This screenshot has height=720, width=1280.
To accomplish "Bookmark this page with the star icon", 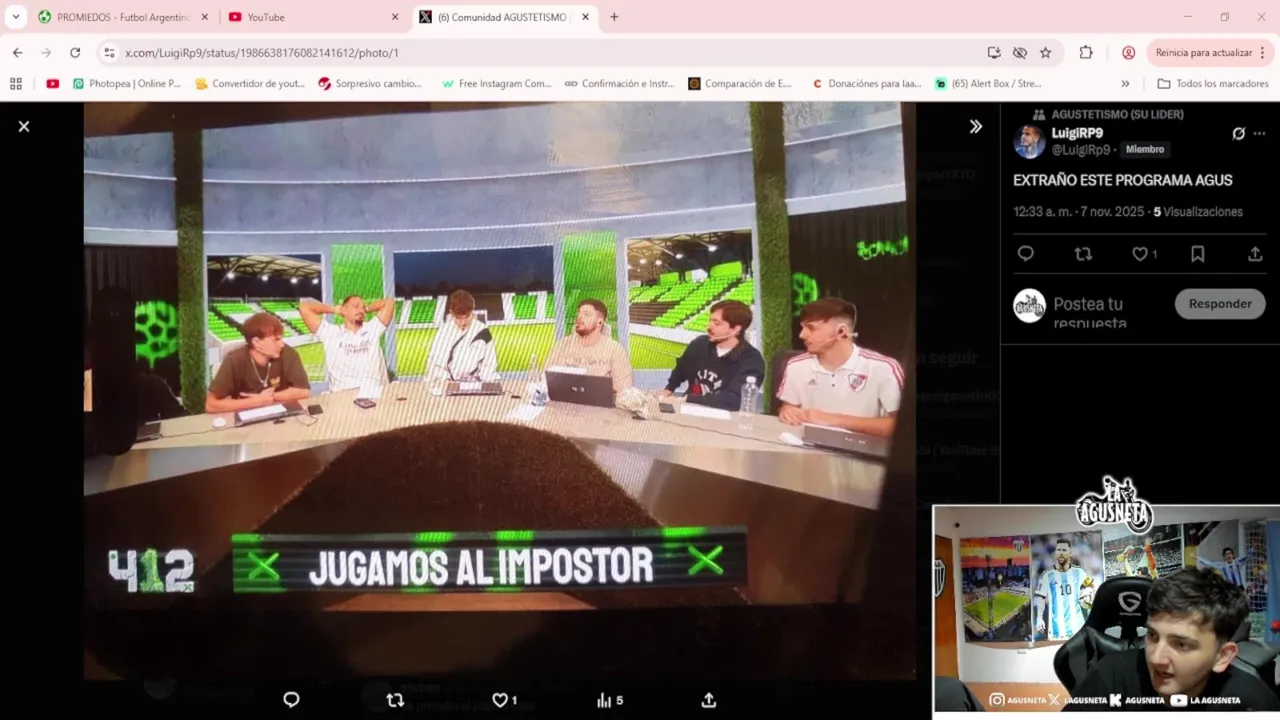I will point(1045,52).
